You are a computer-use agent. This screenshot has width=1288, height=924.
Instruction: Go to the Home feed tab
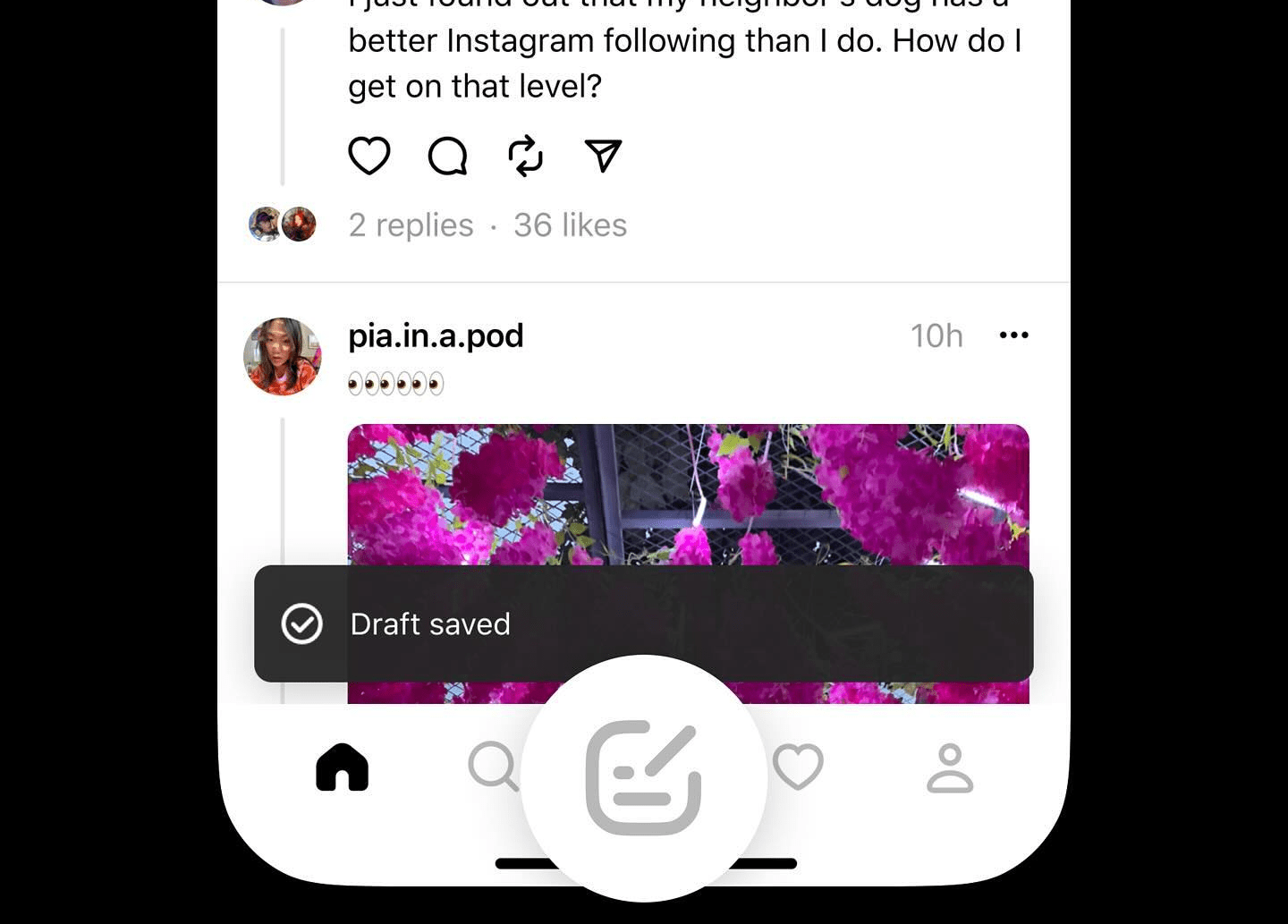pos(342,768)
